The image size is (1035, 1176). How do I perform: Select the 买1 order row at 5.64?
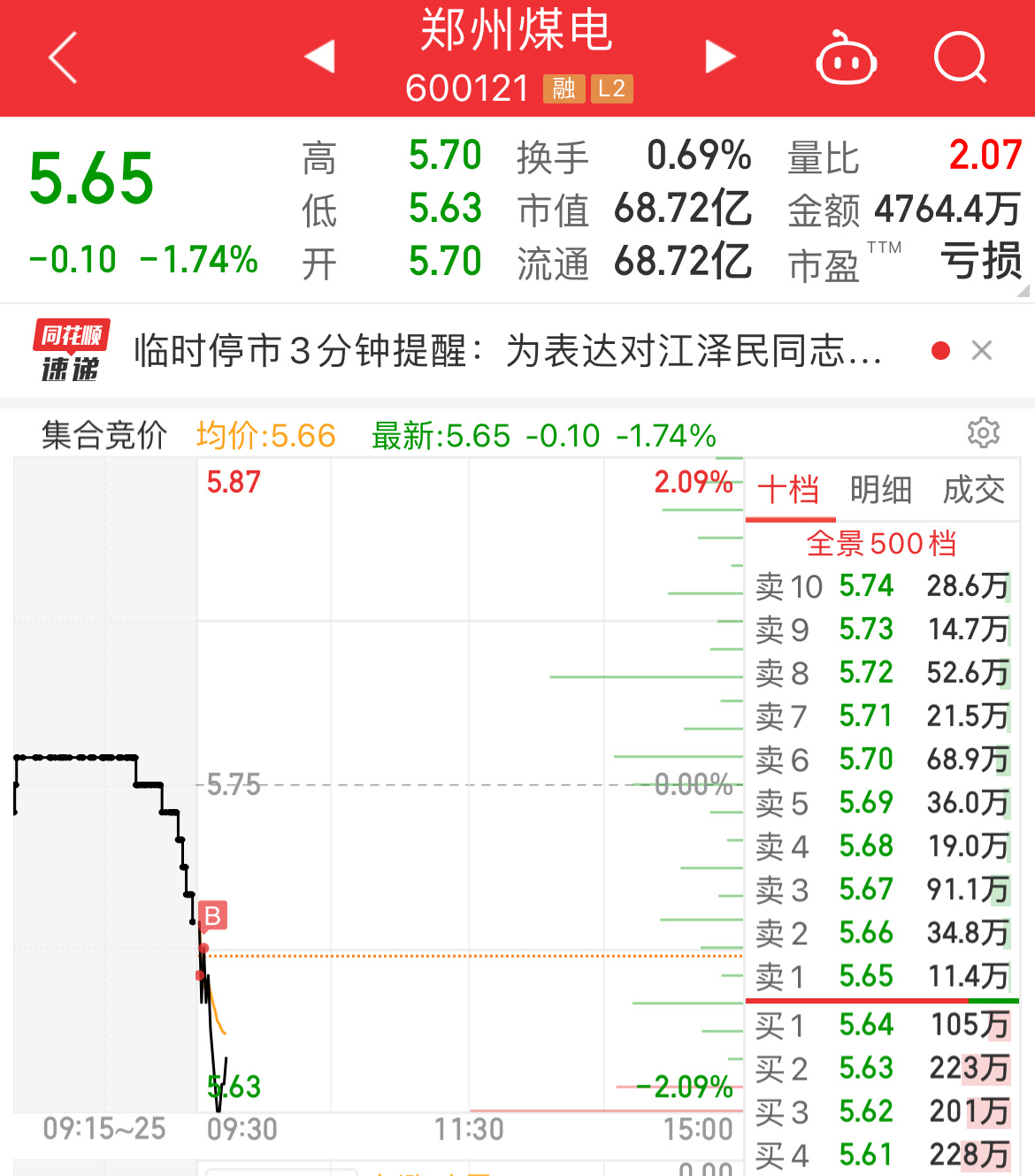(881, 1025)
